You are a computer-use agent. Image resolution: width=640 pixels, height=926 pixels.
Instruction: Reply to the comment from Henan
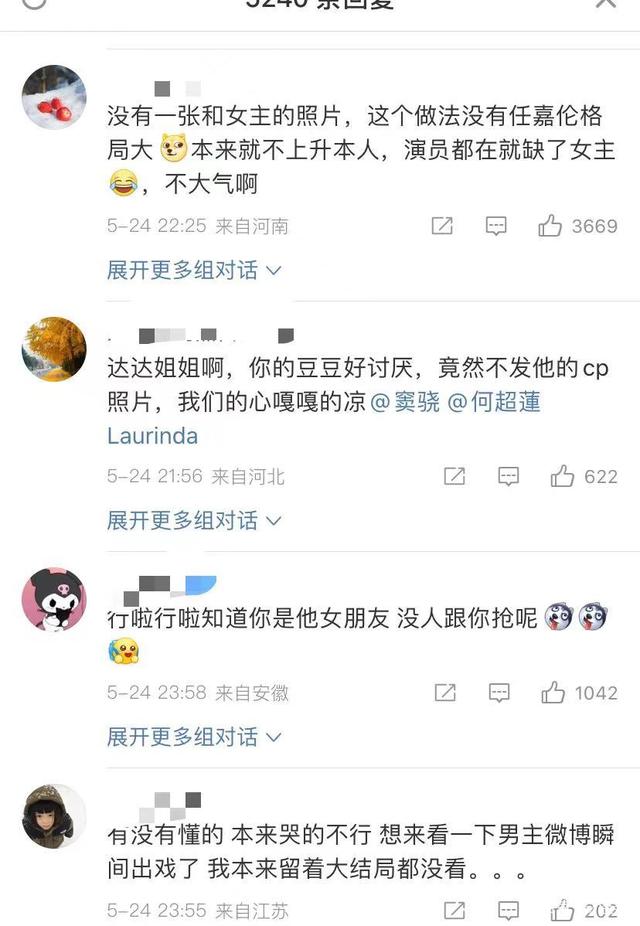pyautogui.click(x=496, y=226)
